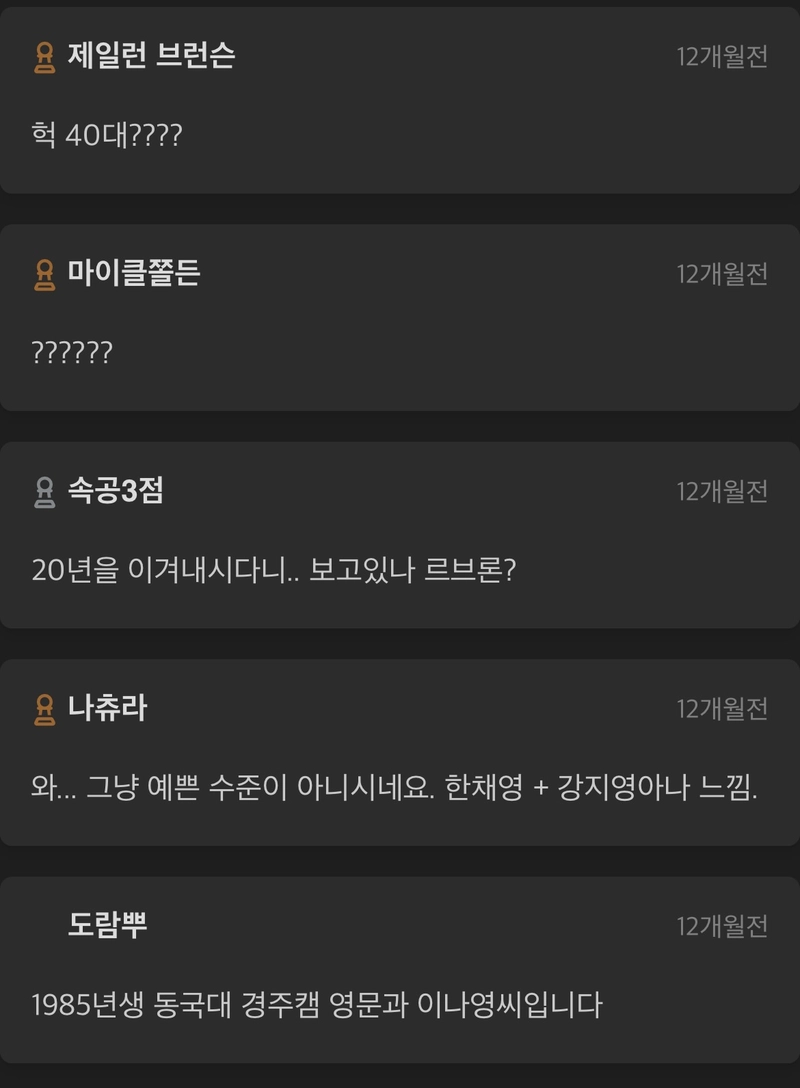
Task: Open commenter 도람뿌's profile
Action: pyautogui.click(x=107, y=925)
